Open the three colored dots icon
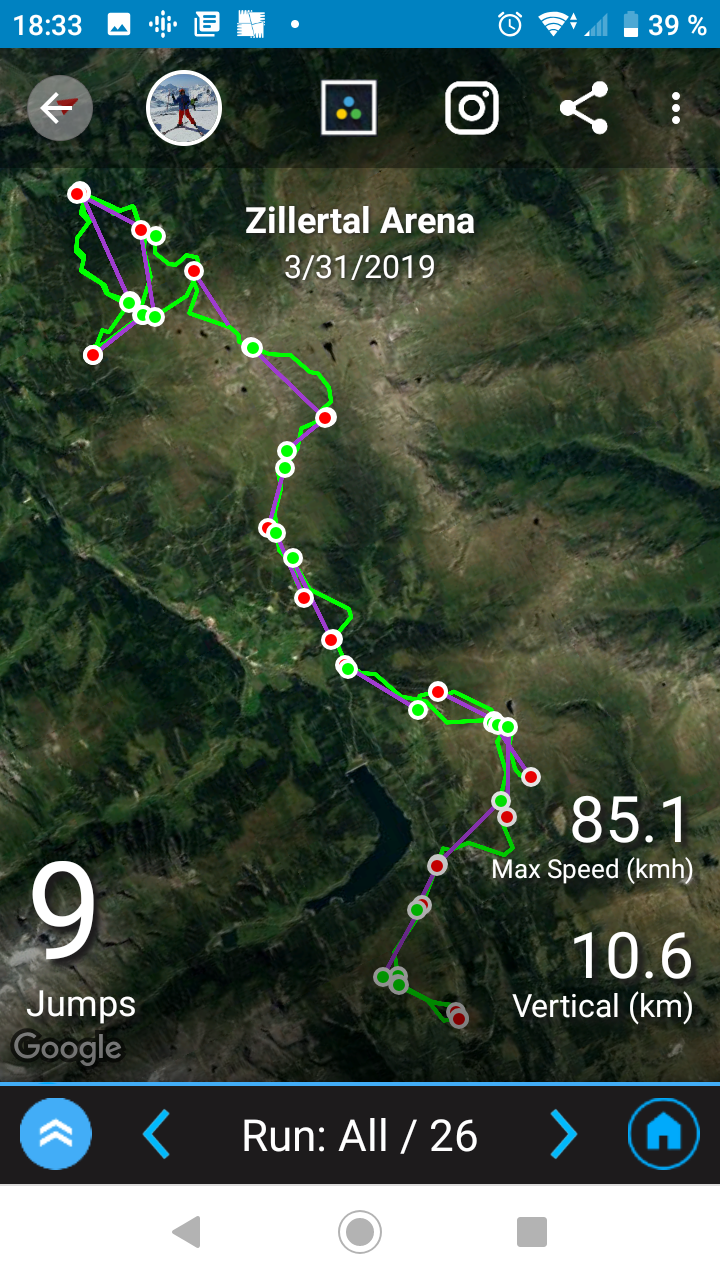The image size is (720, 1280). pos(348,107)
